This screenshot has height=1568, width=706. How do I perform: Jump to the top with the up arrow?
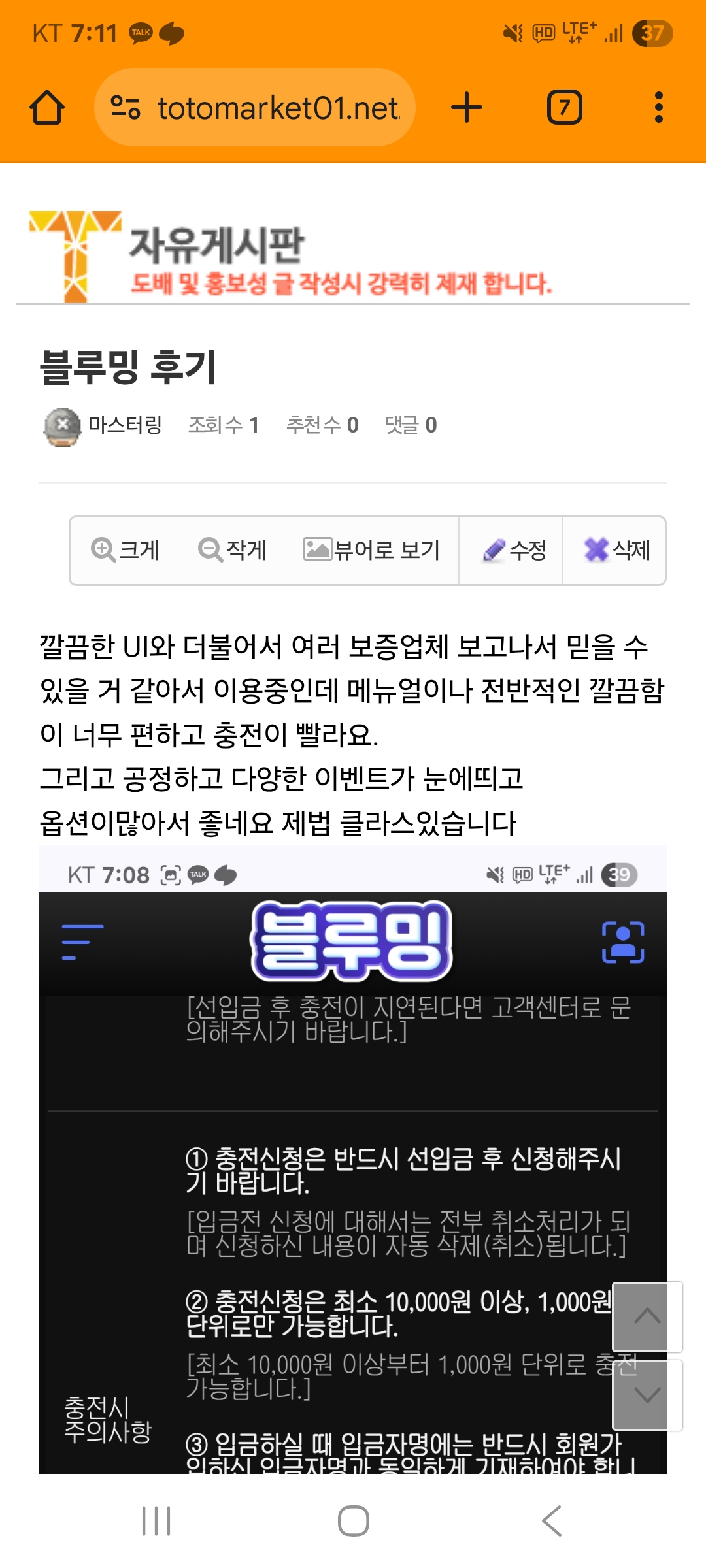(647, 1316)
